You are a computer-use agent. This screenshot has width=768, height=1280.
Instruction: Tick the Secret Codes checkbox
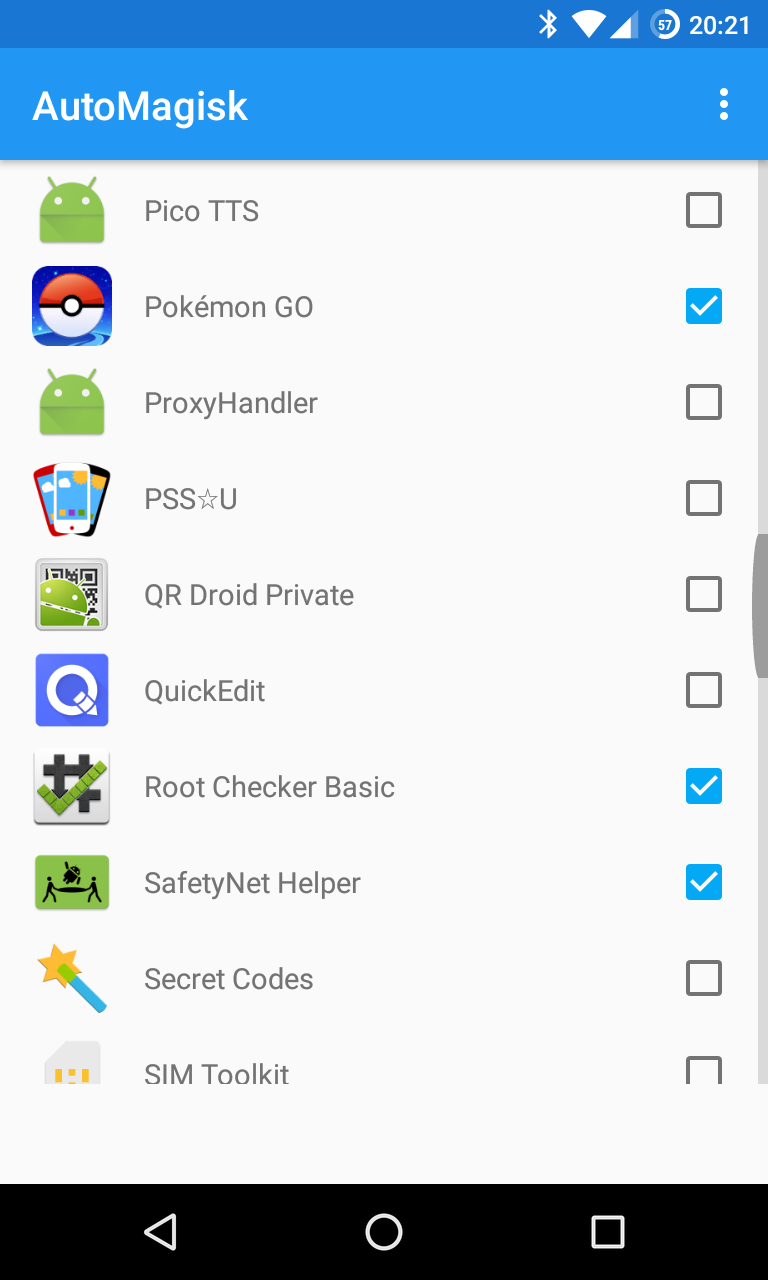[704, 979]
